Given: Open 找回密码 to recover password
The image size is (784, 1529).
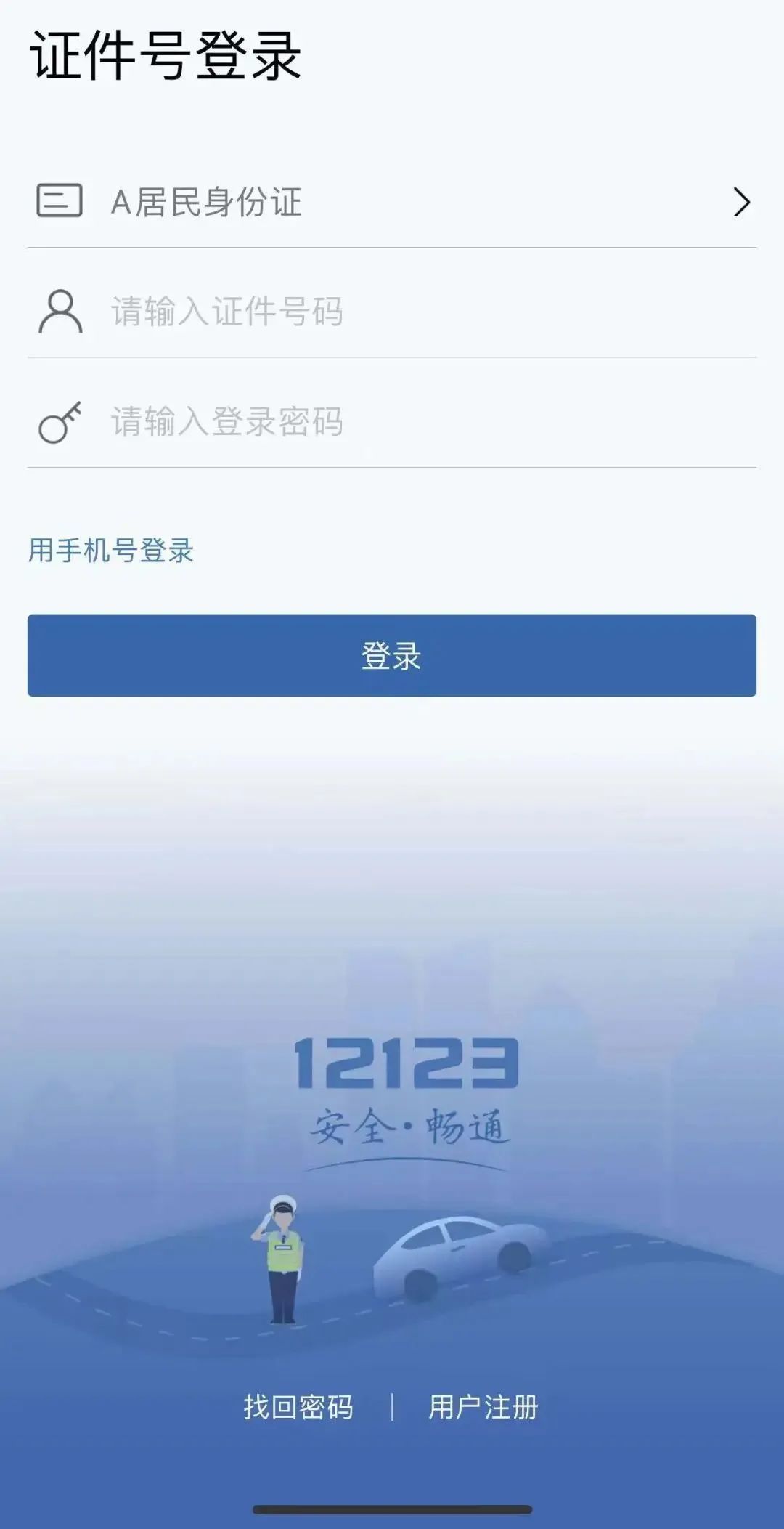Looking at the screenshot, I should coord(298,1407).
